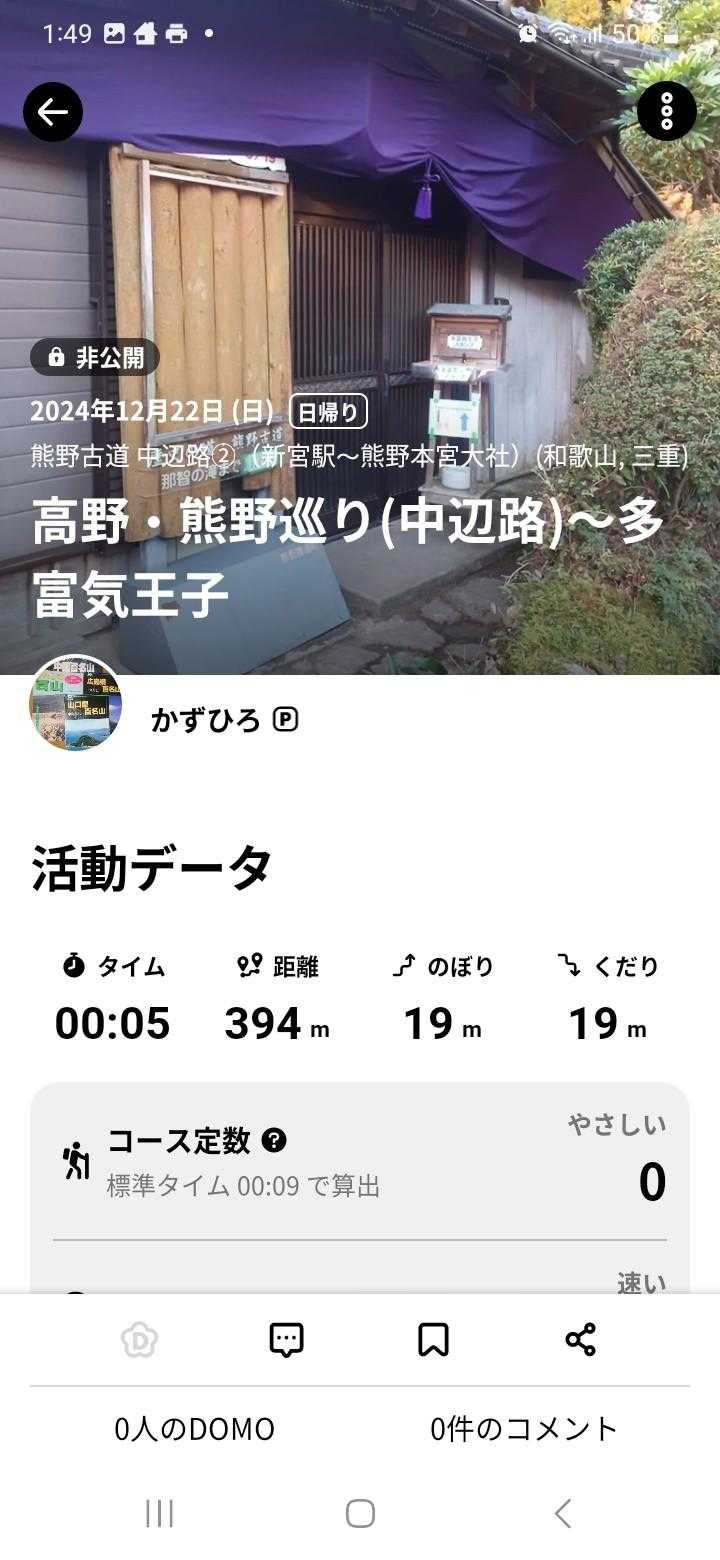Open the system recent apps view
The width and height of the screenshot is (720, 1560).
pyautogui.click(x=160, y=1513)
